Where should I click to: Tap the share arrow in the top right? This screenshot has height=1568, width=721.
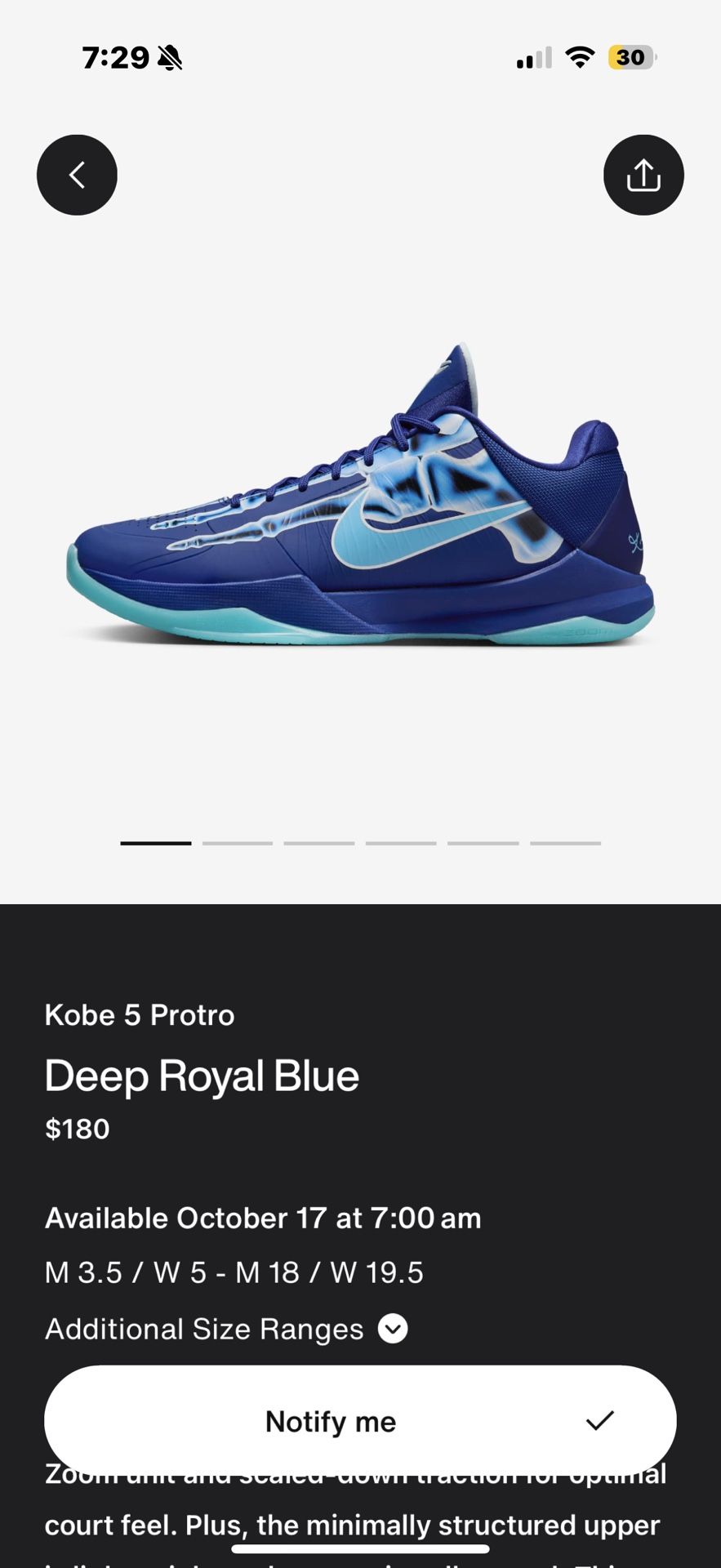coord(643,175)
